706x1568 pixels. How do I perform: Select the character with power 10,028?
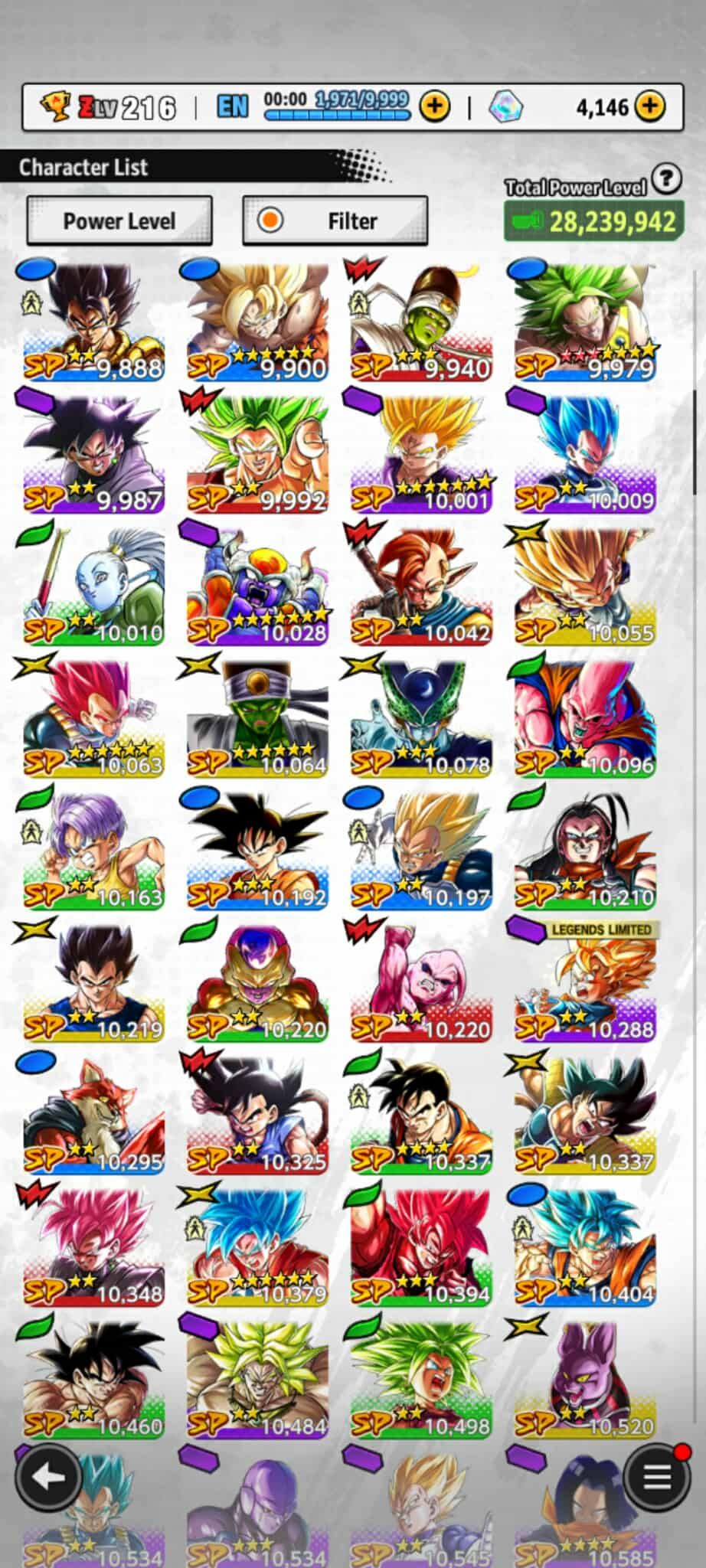coord(257,586)
